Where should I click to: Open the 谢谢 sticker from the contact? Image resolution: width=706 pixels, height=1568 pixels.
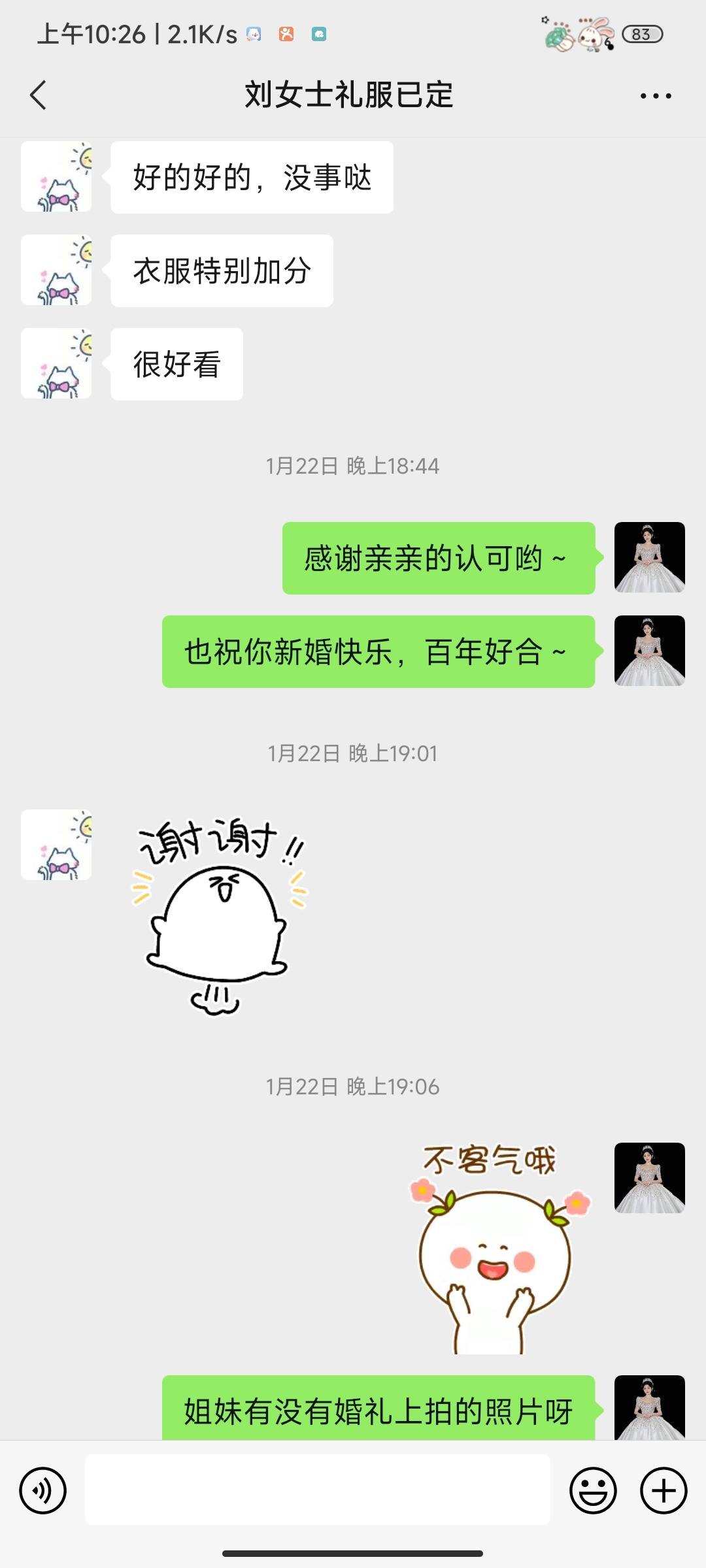tap(219, 916)
